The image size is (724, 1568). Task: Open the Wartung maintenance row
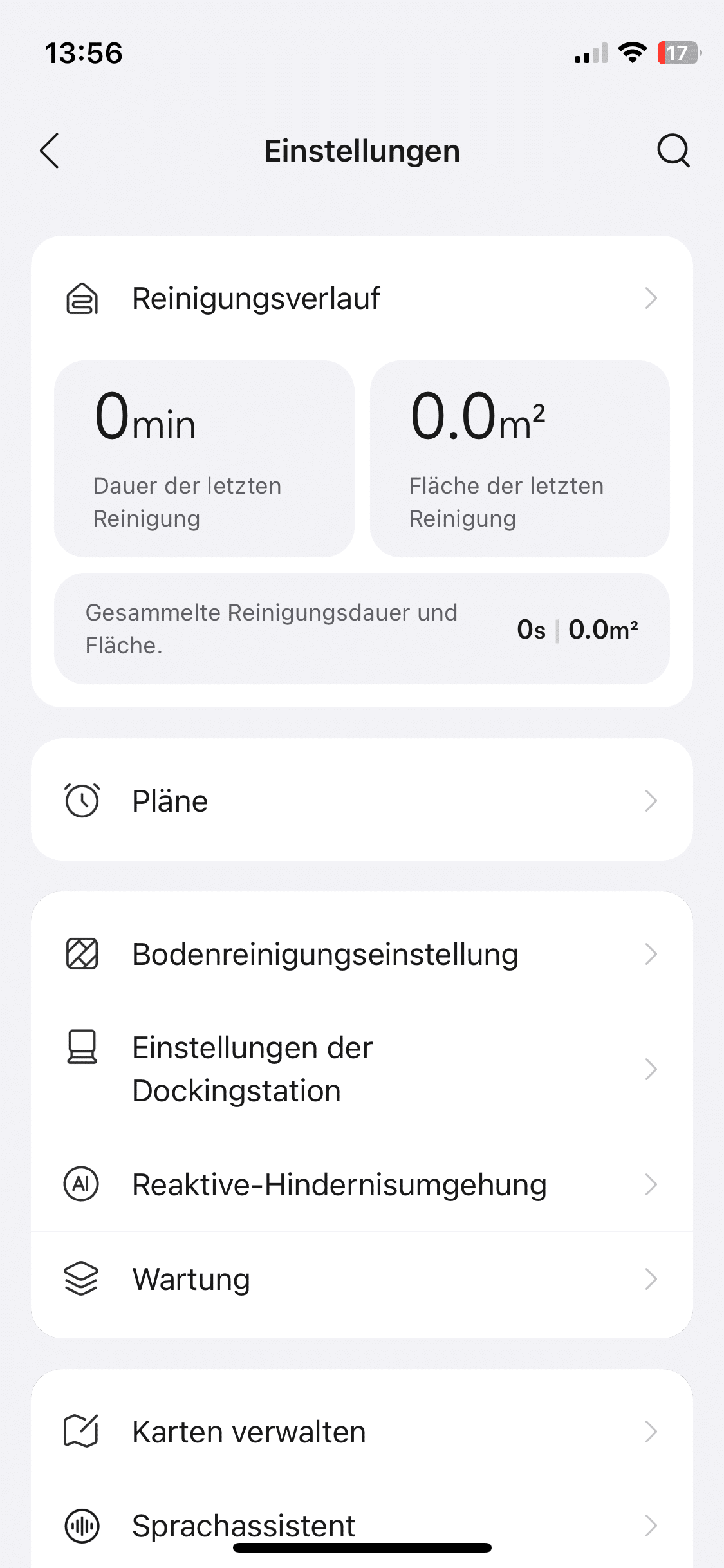362,1279
